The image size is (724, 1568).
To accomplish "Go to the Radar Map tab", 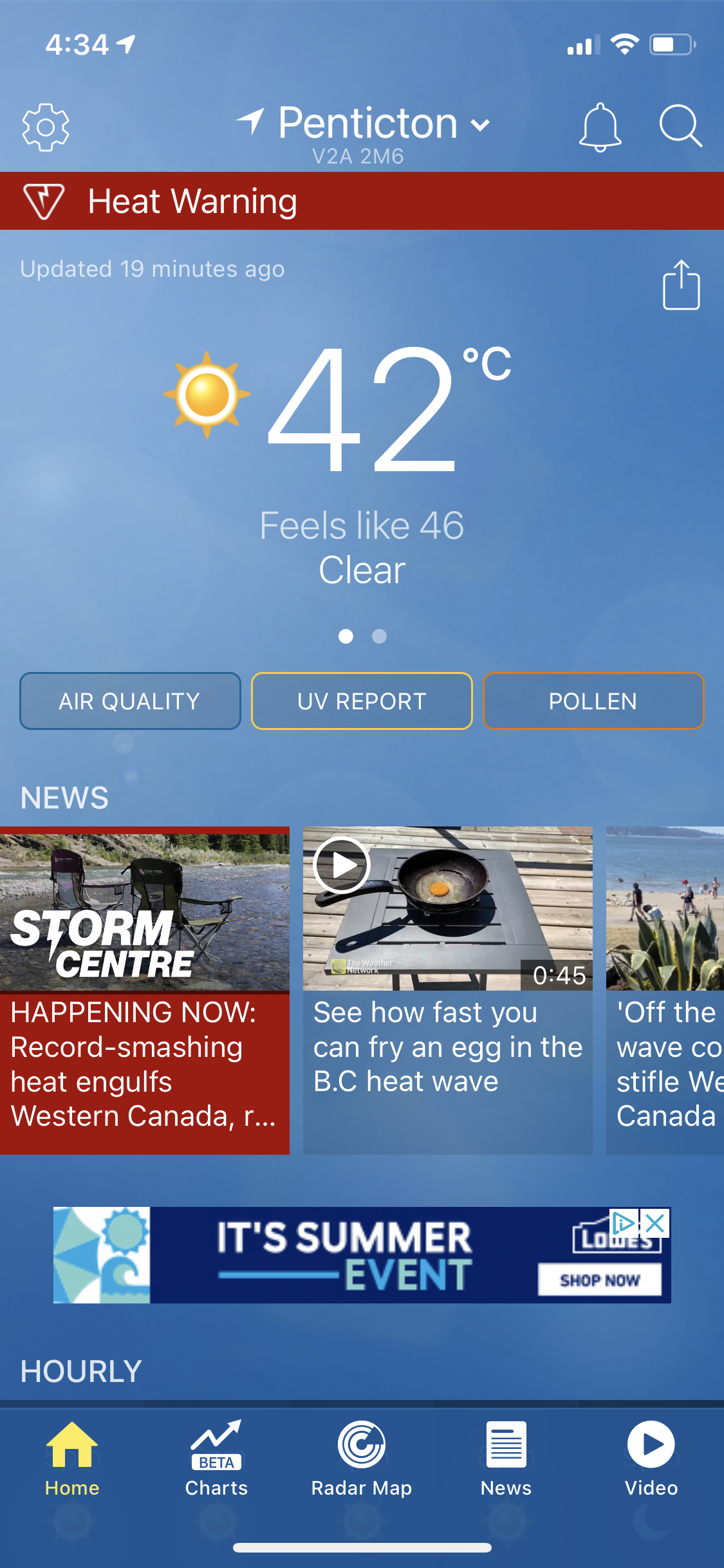I will pos(362,1460).
